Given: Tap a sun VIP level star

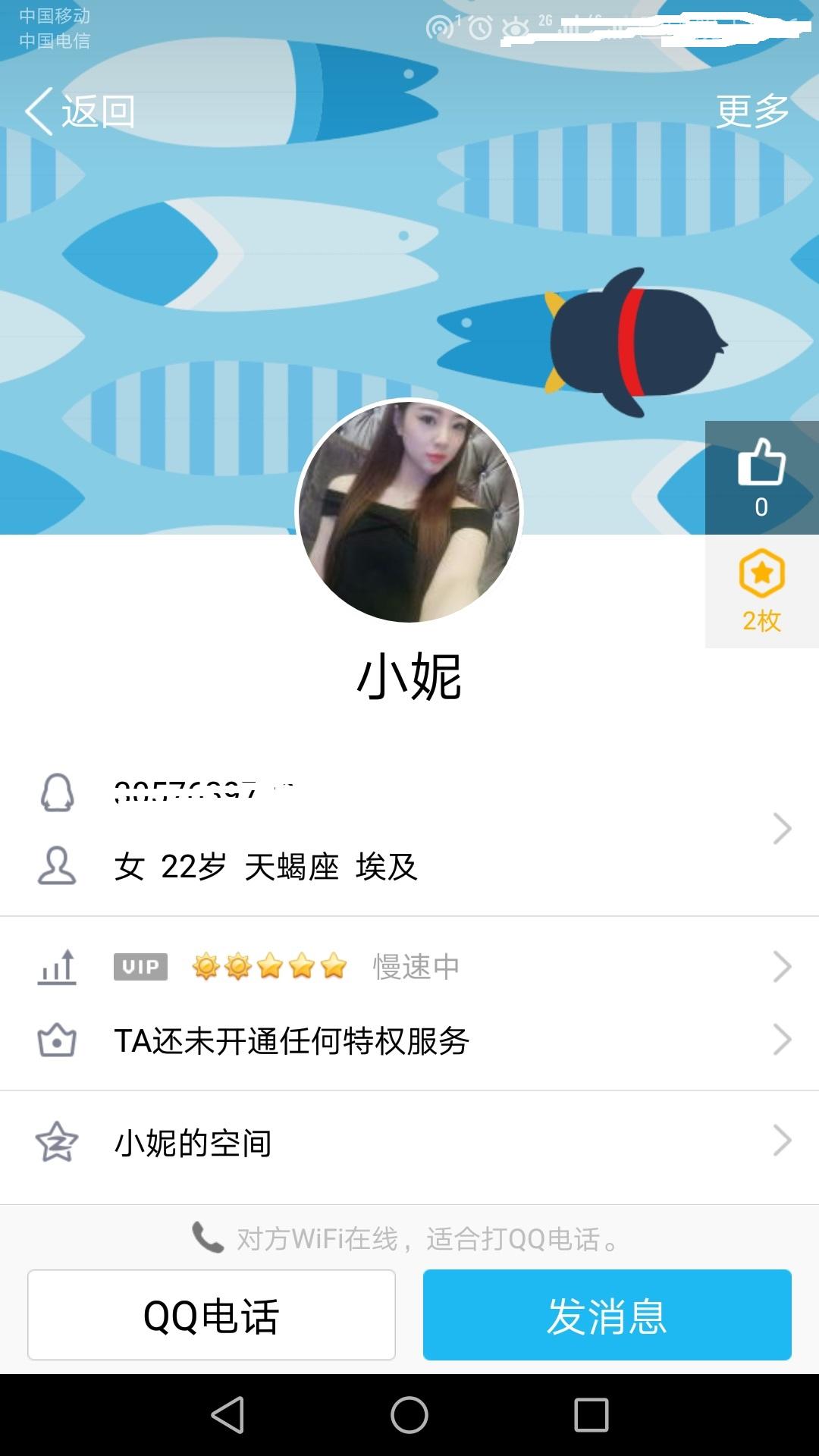Looking at the screenshot, I should [205, 964].
